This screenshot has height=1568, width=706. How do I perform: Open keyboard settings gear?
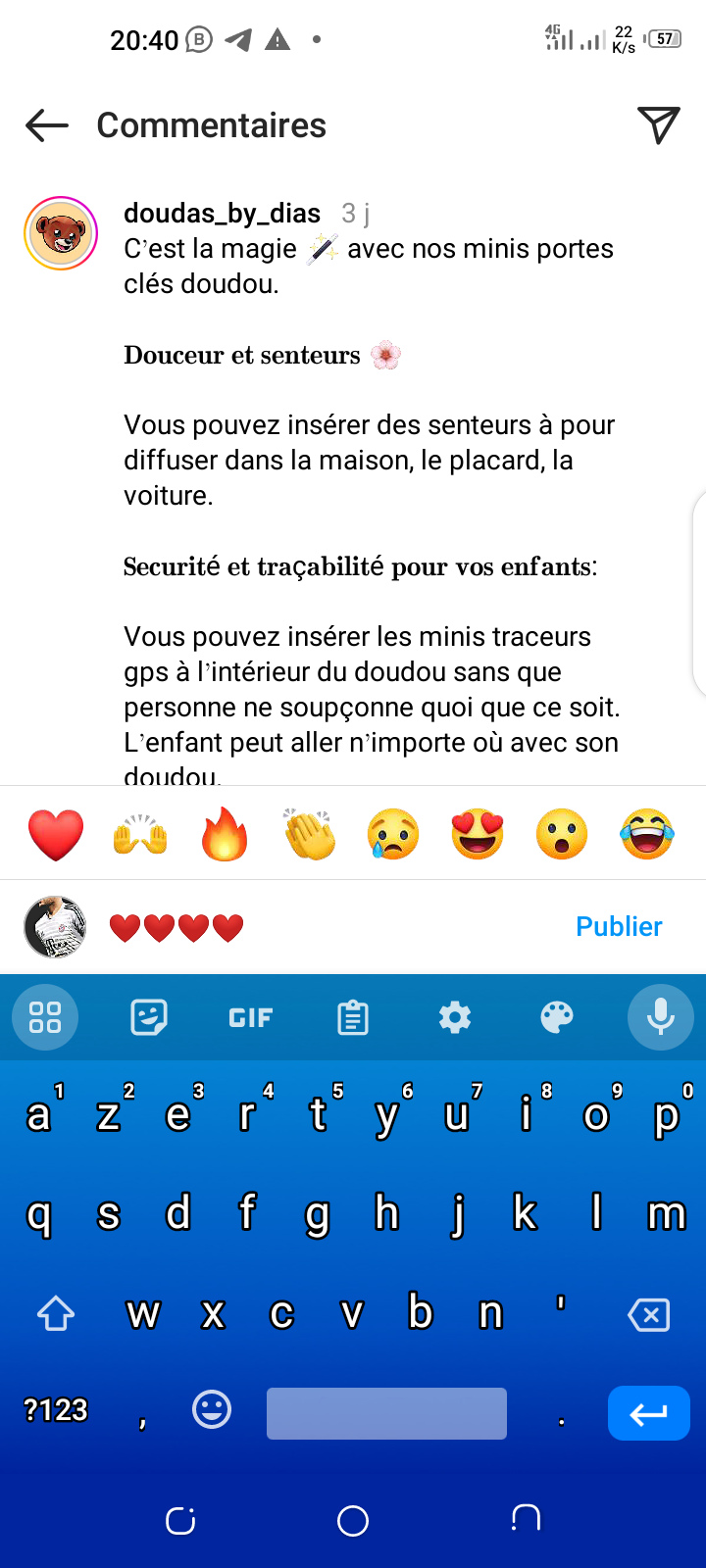[x=454, y=1018]
